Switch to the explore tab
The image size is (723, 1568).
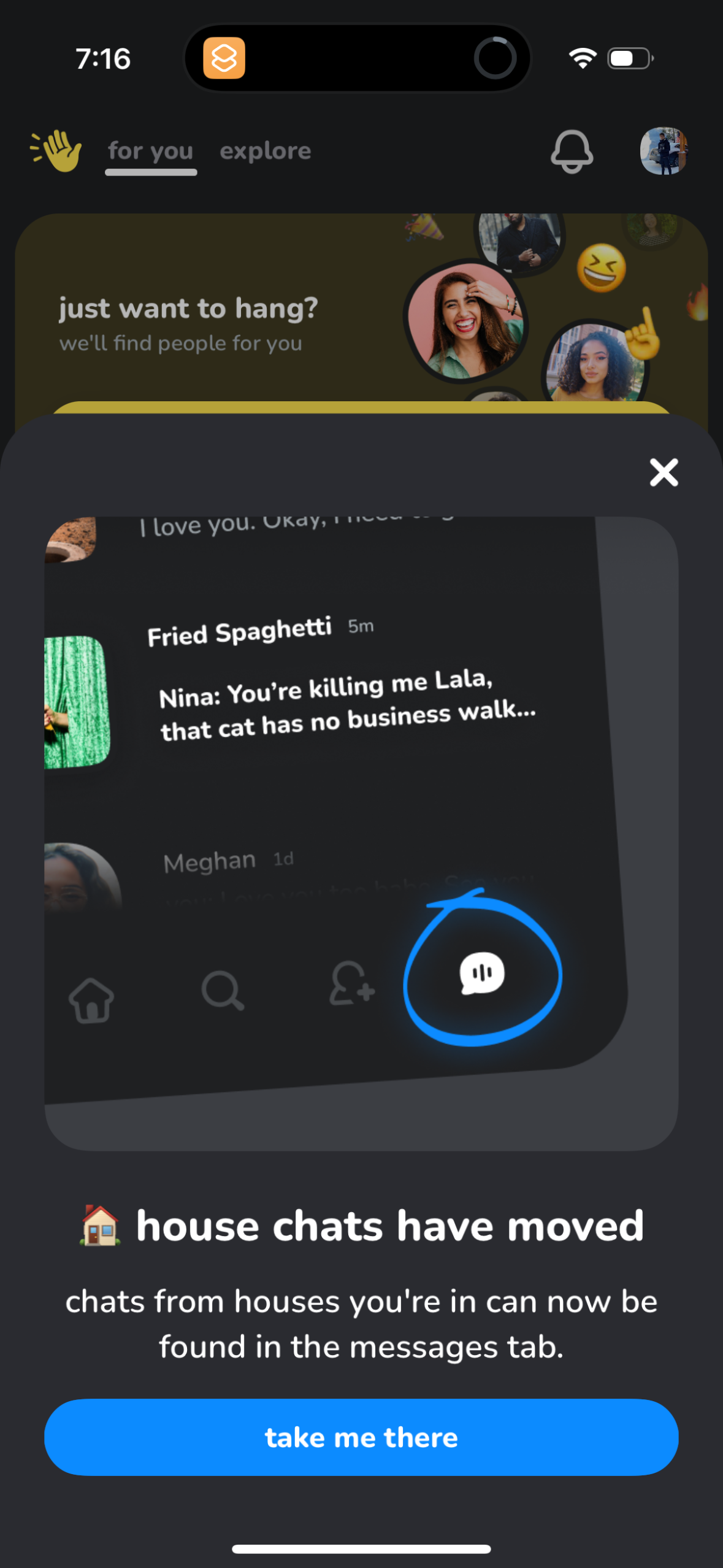pyautogui.click(x=265, y=151)
